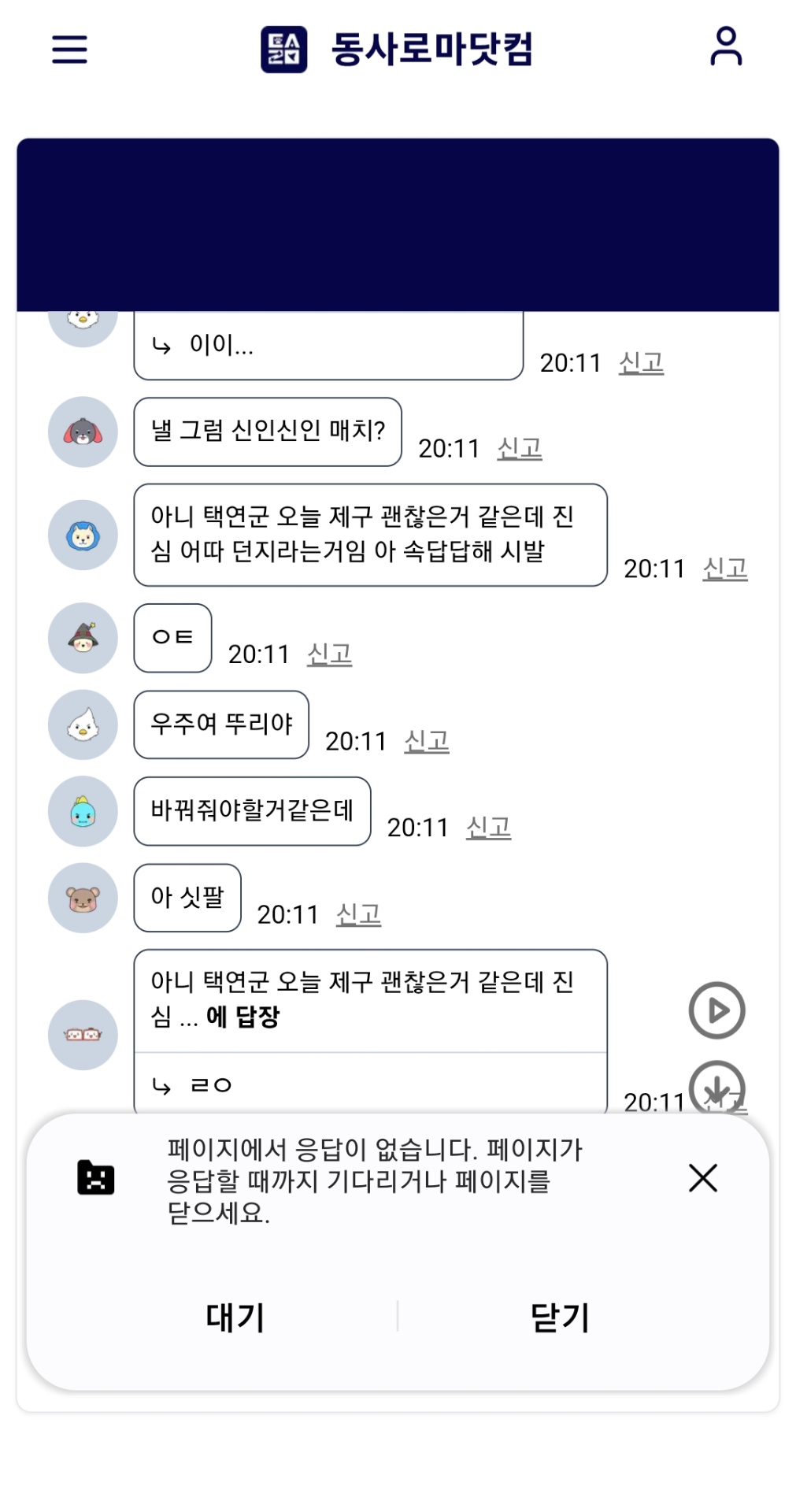Open the user profile icon

point(725,47)
